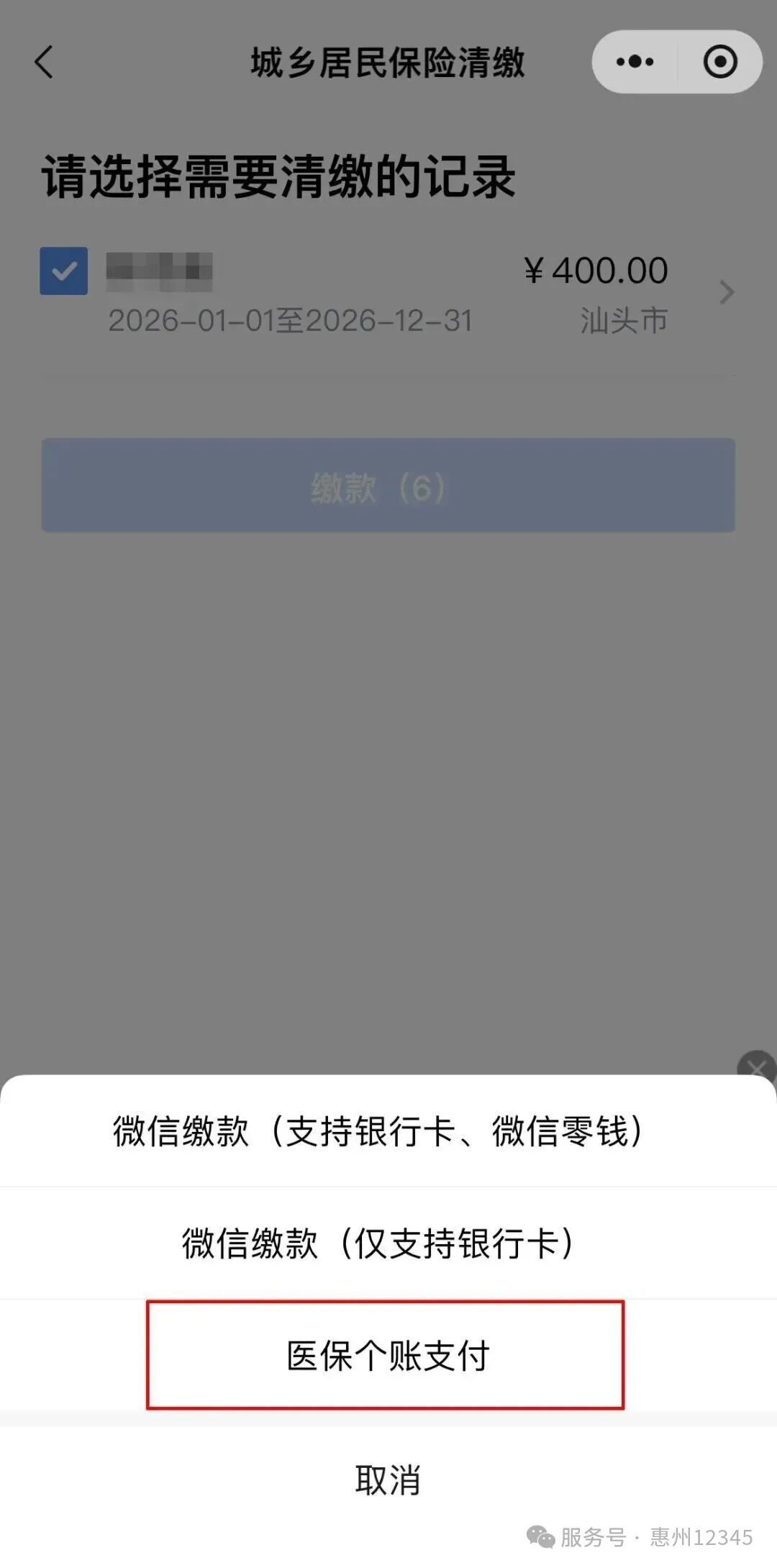Tap the 缴款（6）button

coord(388,486)
